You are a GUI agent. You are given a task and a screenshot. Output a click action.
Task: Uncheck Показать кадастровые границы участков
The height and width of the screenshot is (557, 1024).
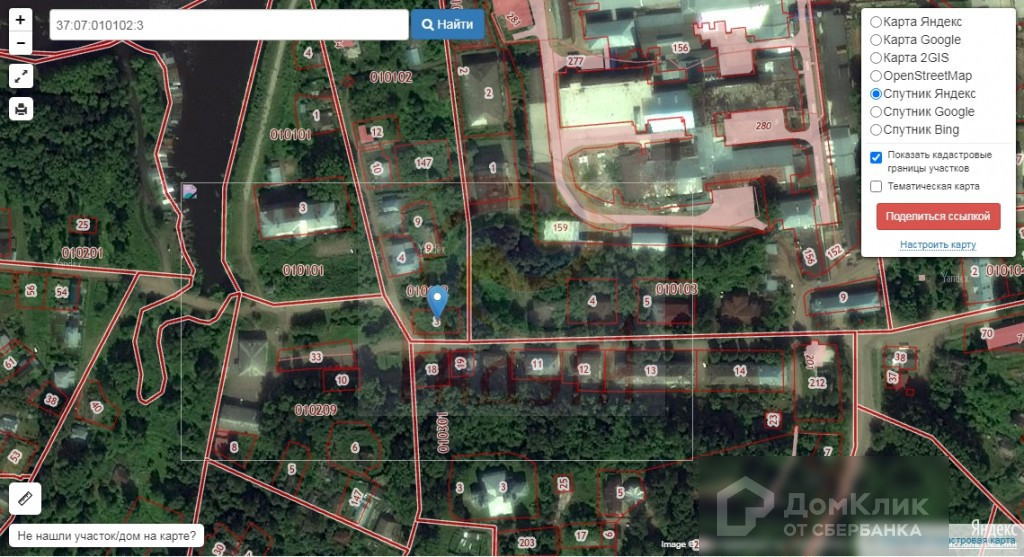tap(876, 157)
